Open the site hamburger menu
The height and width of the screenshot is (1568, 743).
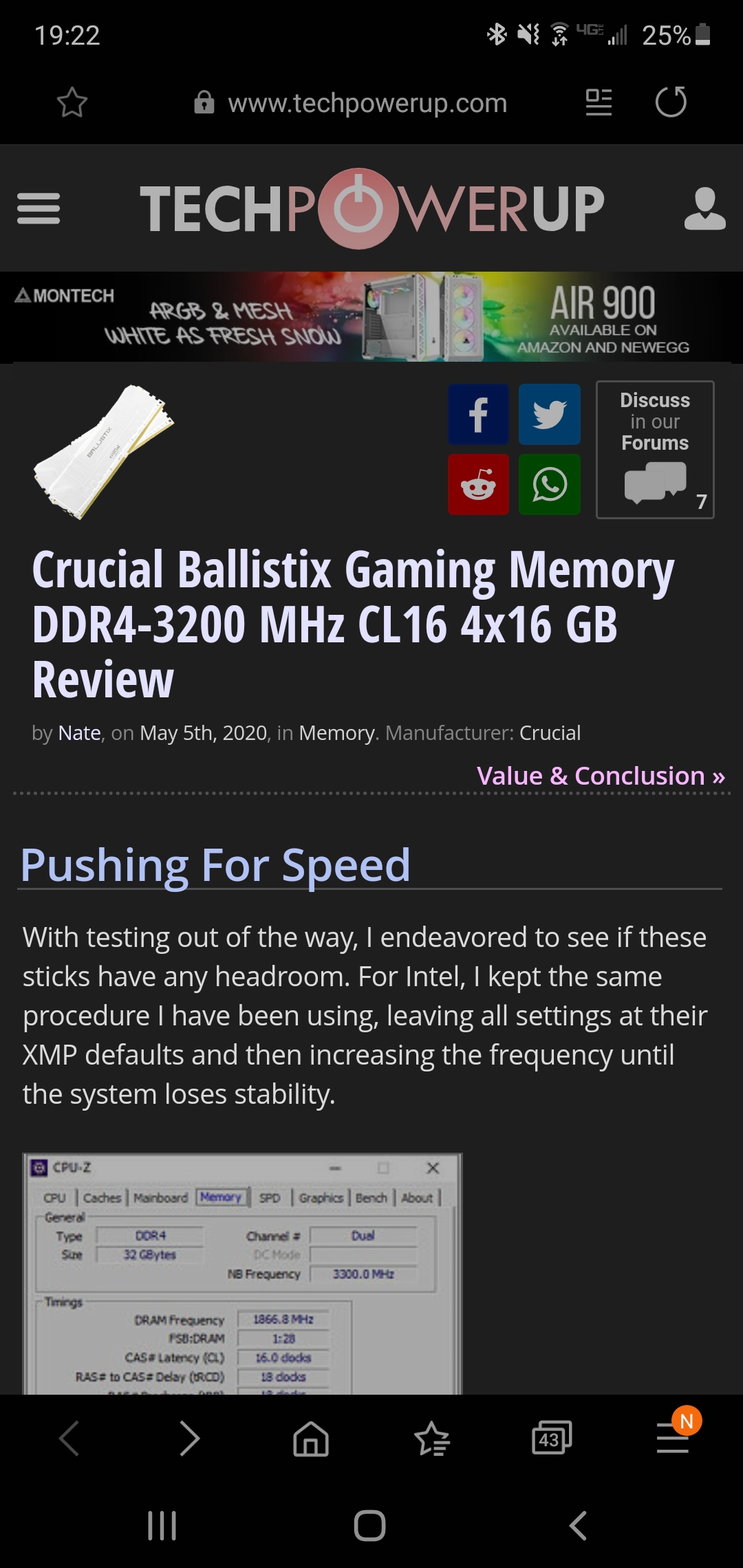pyautogui.click(x=39, y=208)
